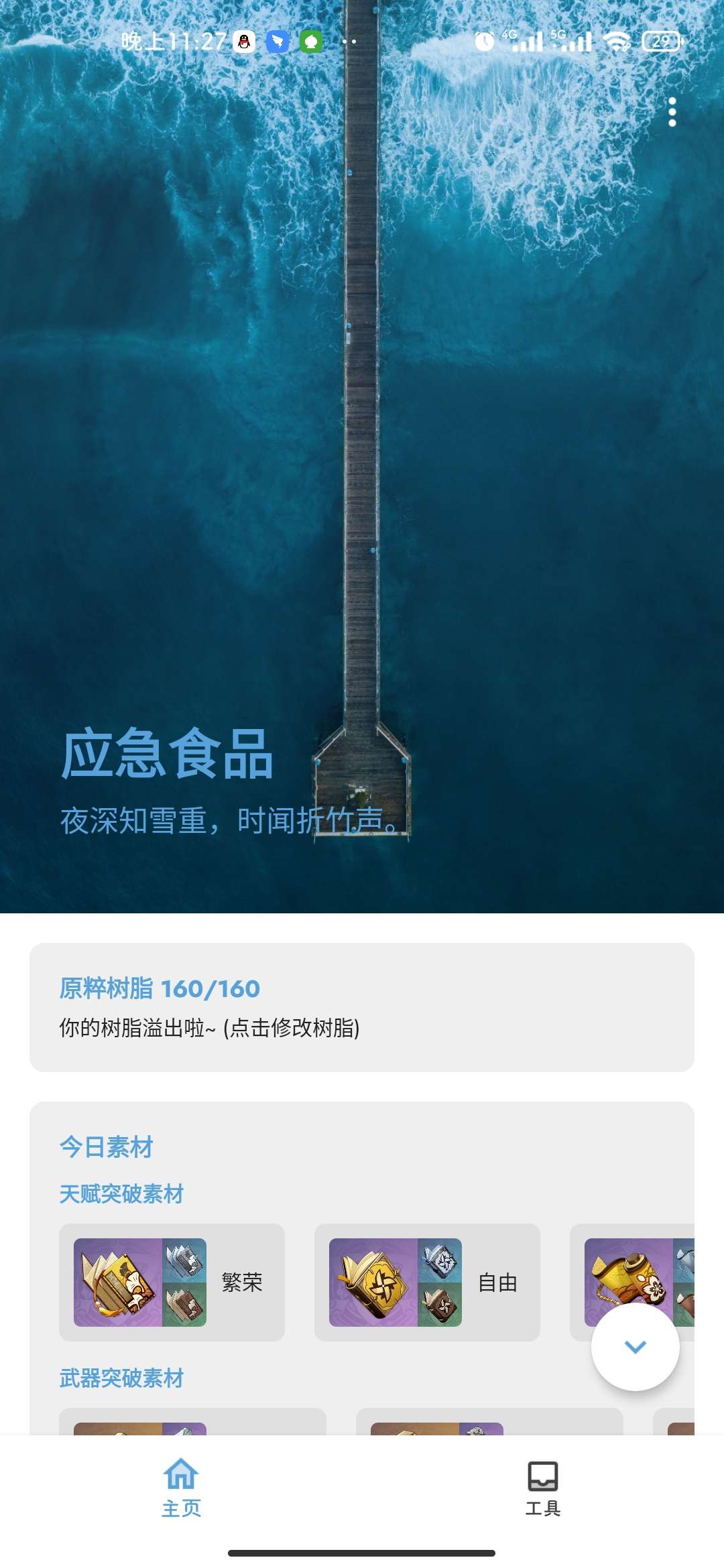This screenshot has height=1568, width=724.
Task: Open the 自由 talent material card
Action: pyautogui.click(x=427, y=1282)
